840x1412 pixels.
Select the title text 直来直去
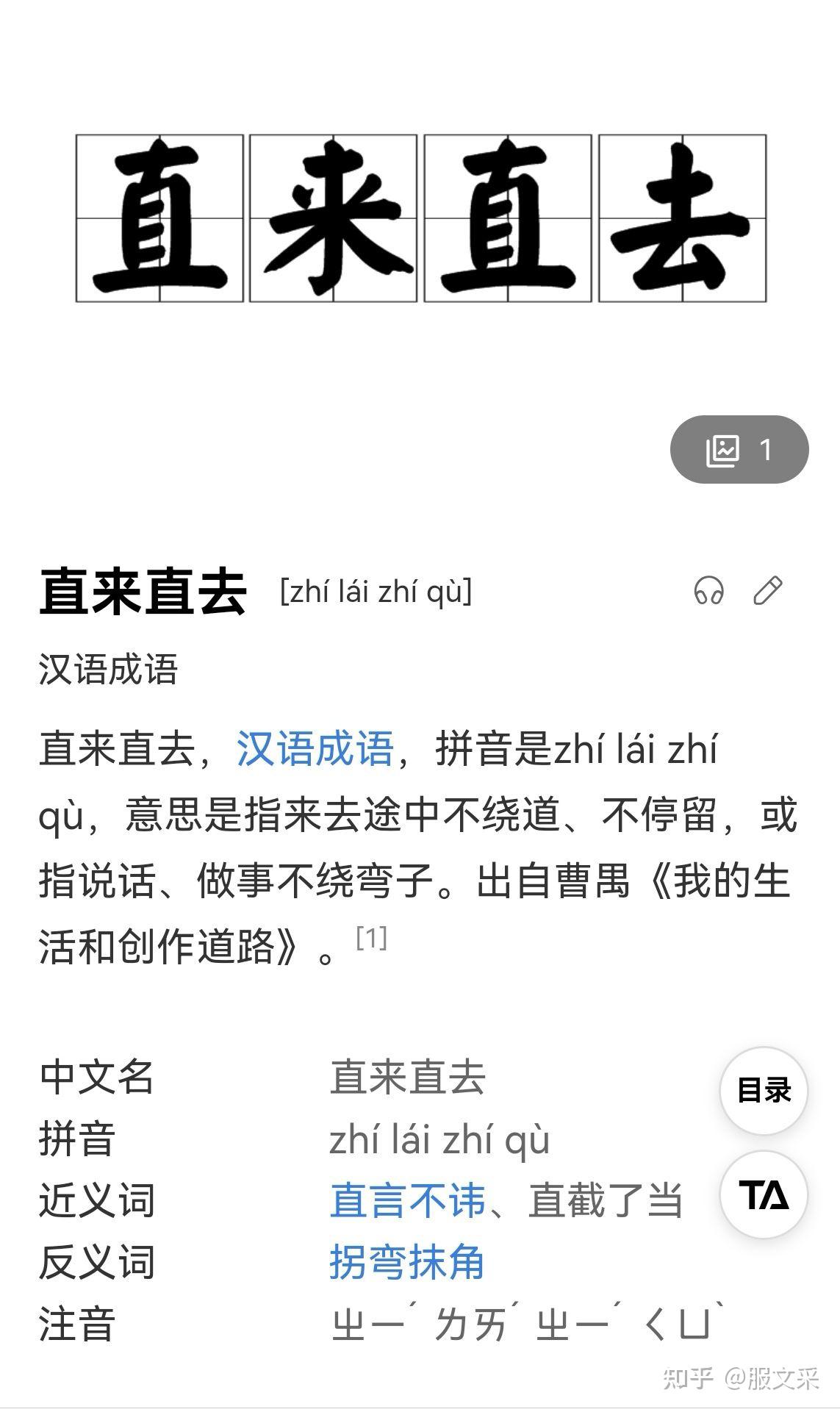tap(143, 590)
